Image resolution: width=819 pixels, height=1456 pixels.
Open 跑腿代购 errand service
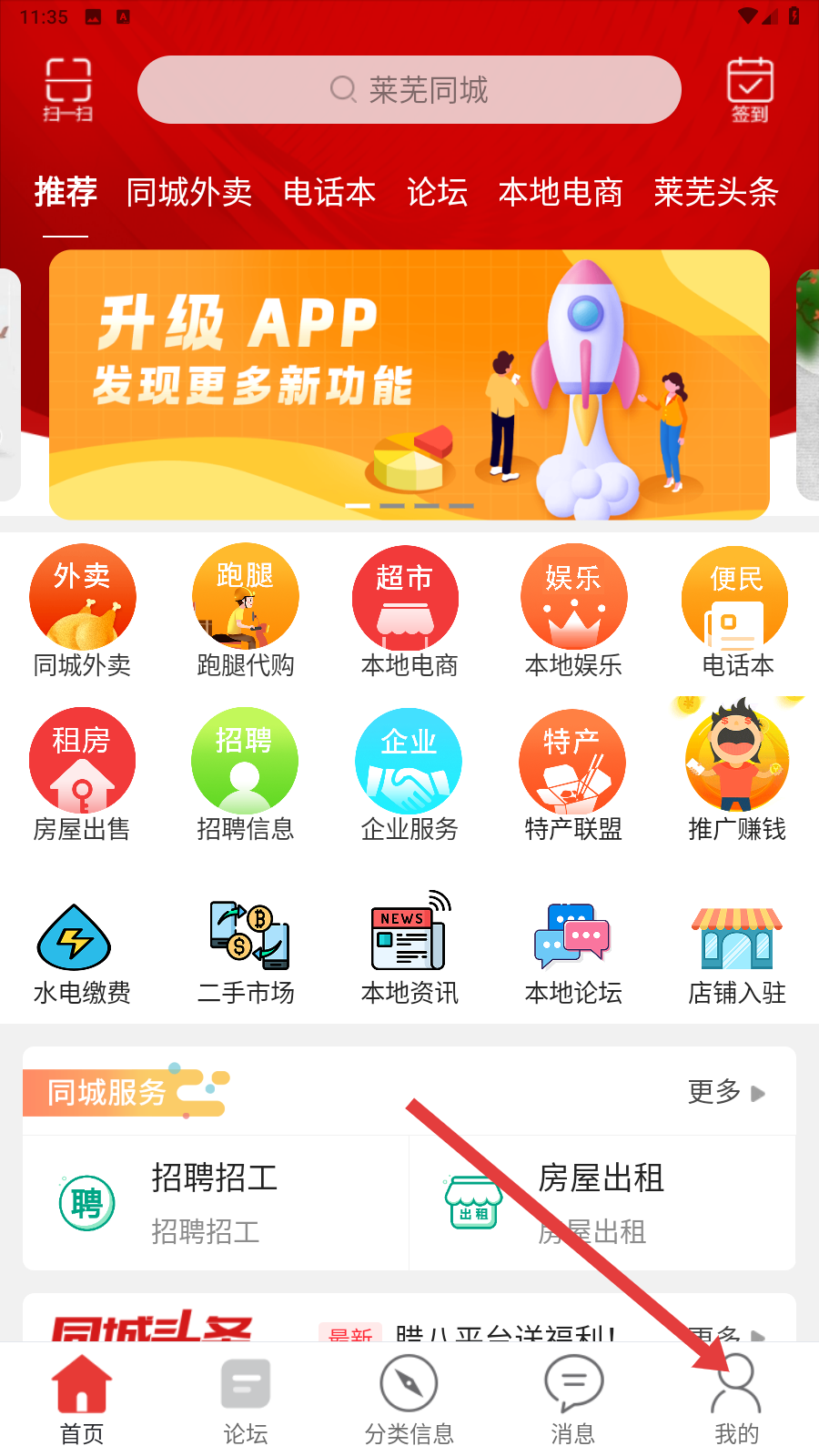click(x=246, y=612)
